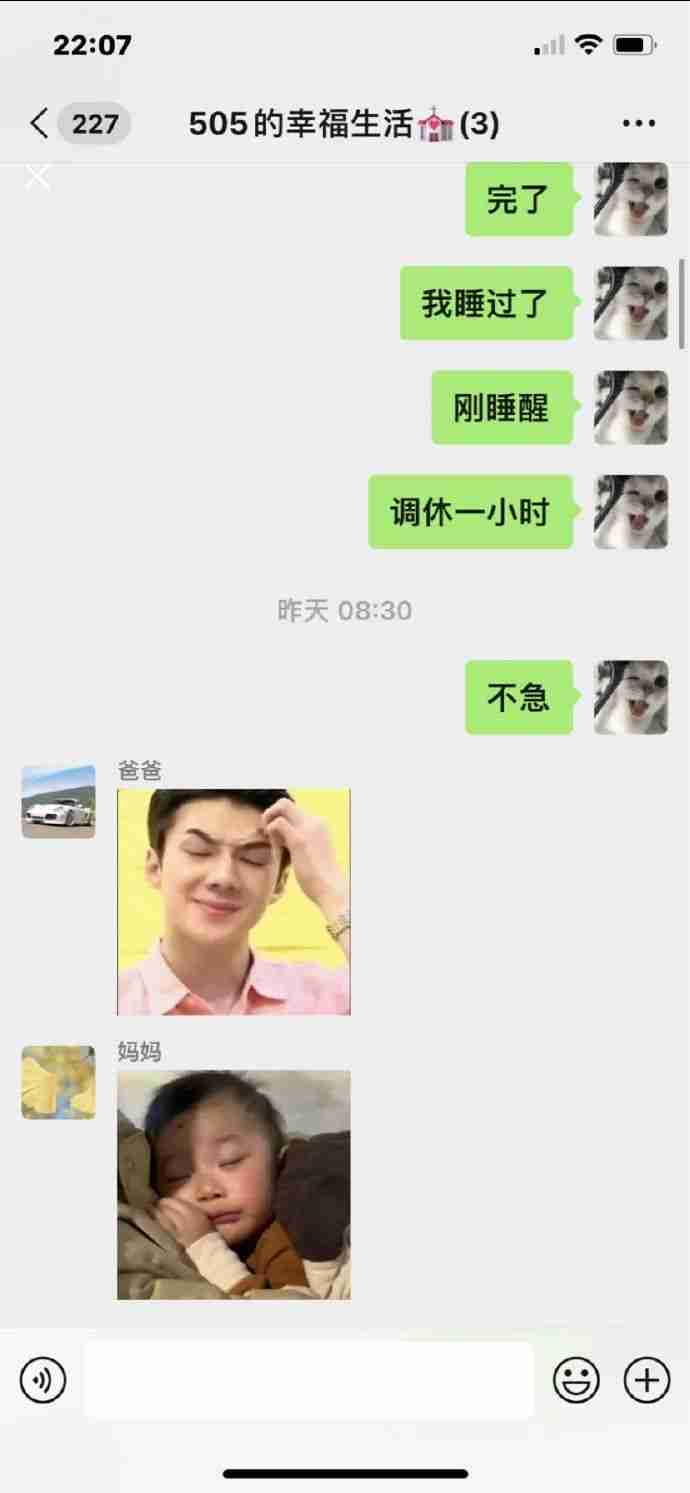Screen dimensions: 690x1493
Task: Open 妈妈's profile avatar
Action: pos(58,1082)
